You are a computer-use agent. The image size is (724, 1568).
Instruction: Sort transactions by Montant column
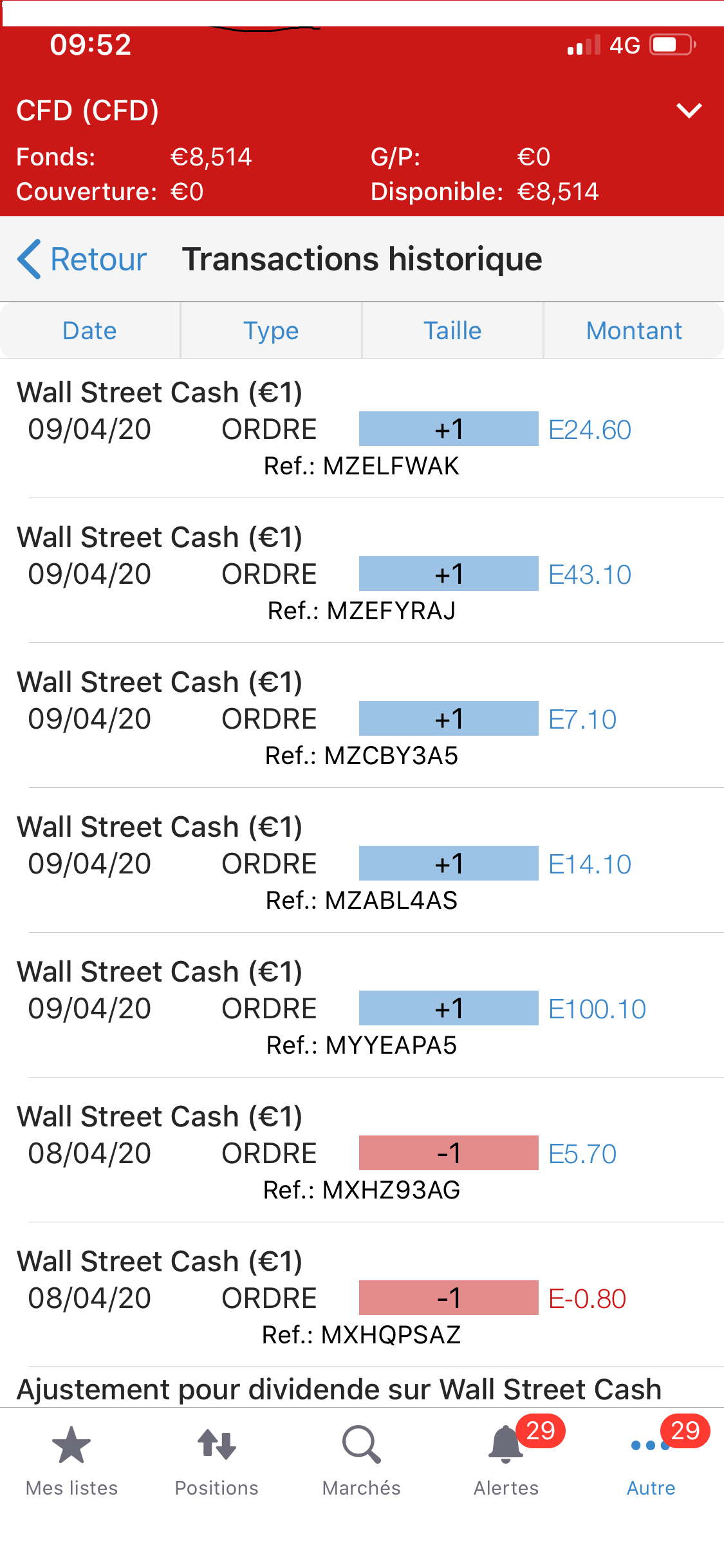634,331
